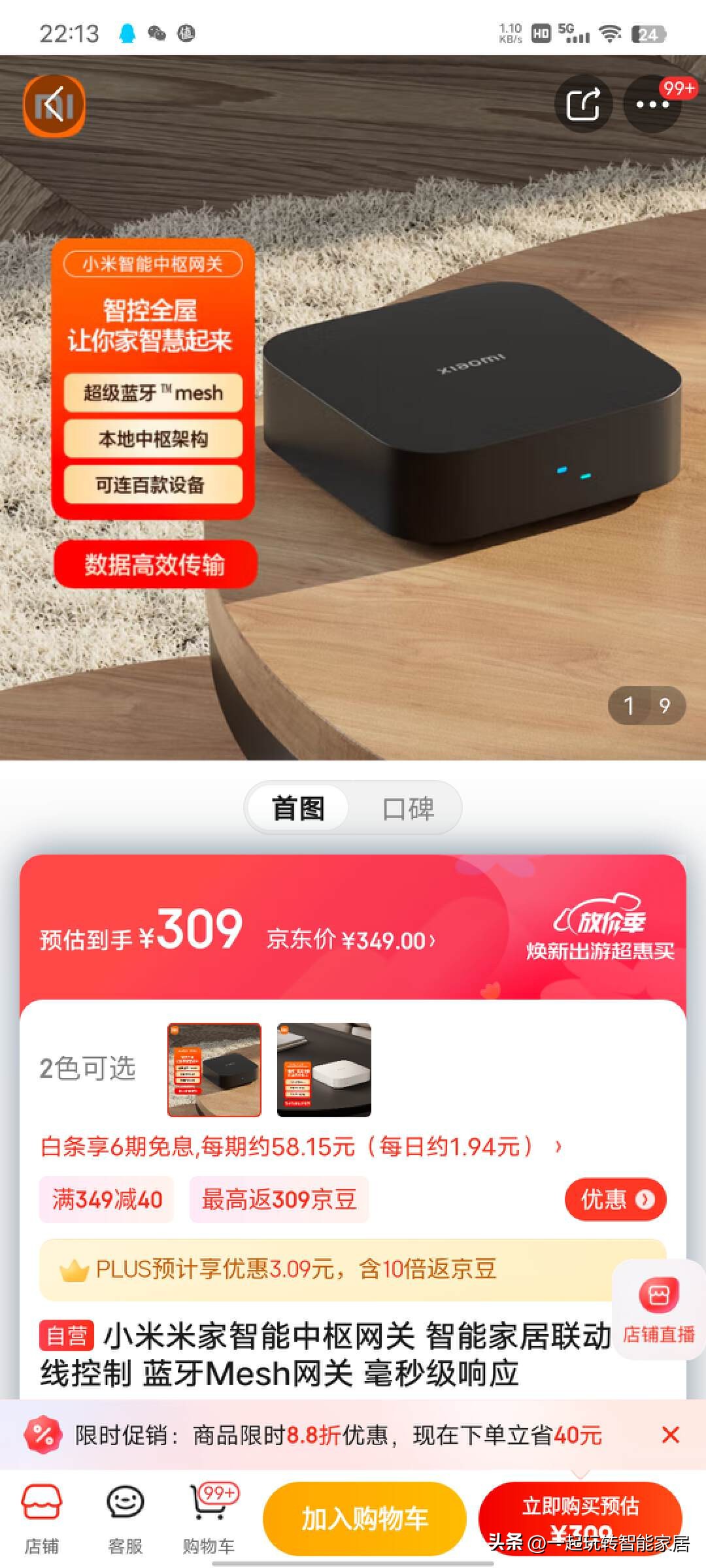Viewport: 706px width, 1568px height.
Task: Select the white gateway color option
Action: click(x=324, y=1065)
